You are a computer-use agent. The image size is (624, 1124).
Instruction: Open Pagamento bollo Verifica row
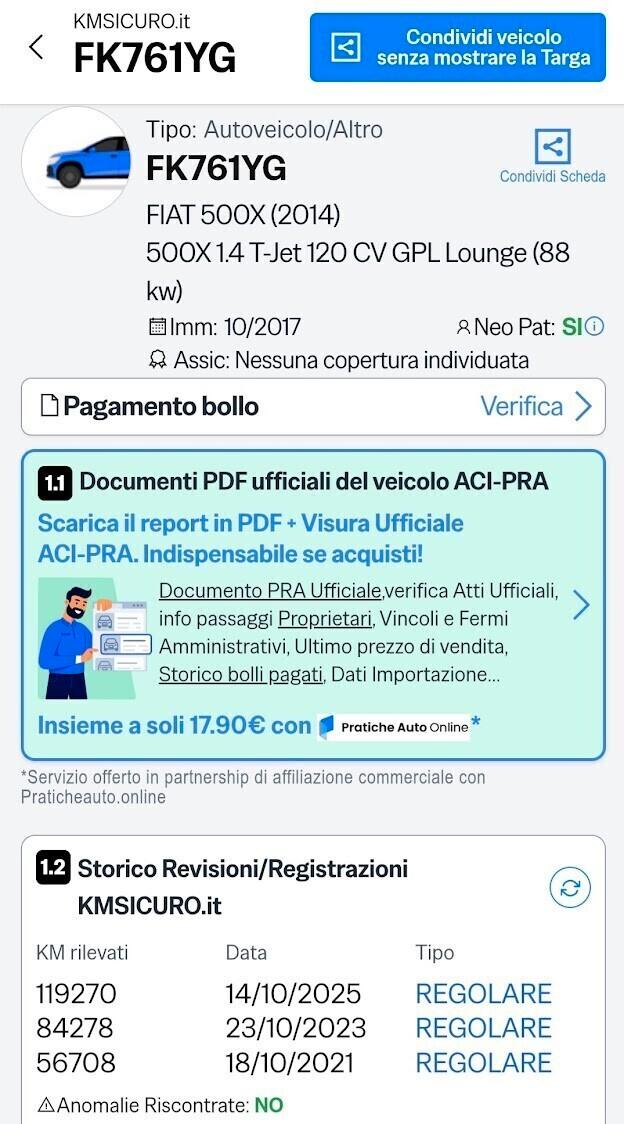coord(313,406)
